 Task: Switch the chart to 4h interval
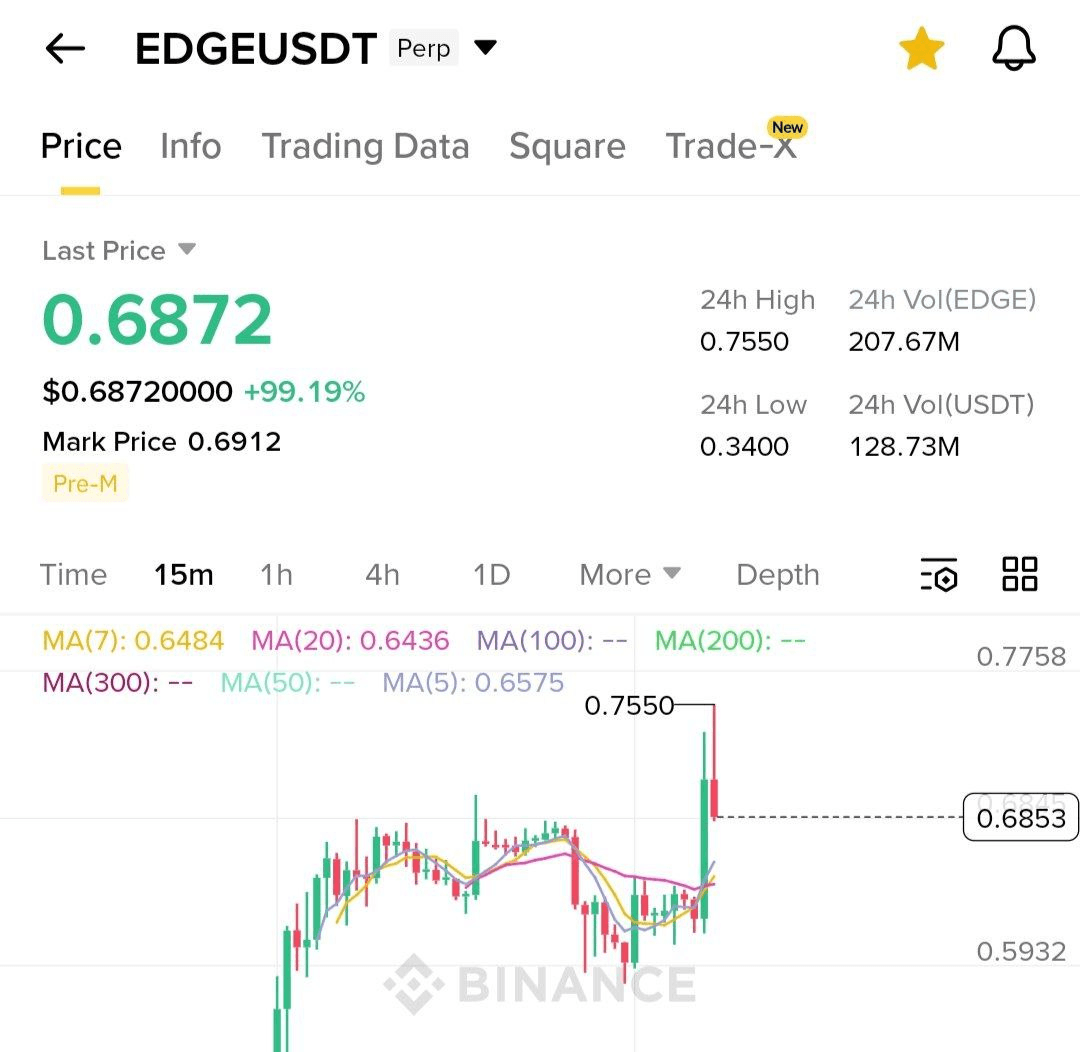[382, 575]
